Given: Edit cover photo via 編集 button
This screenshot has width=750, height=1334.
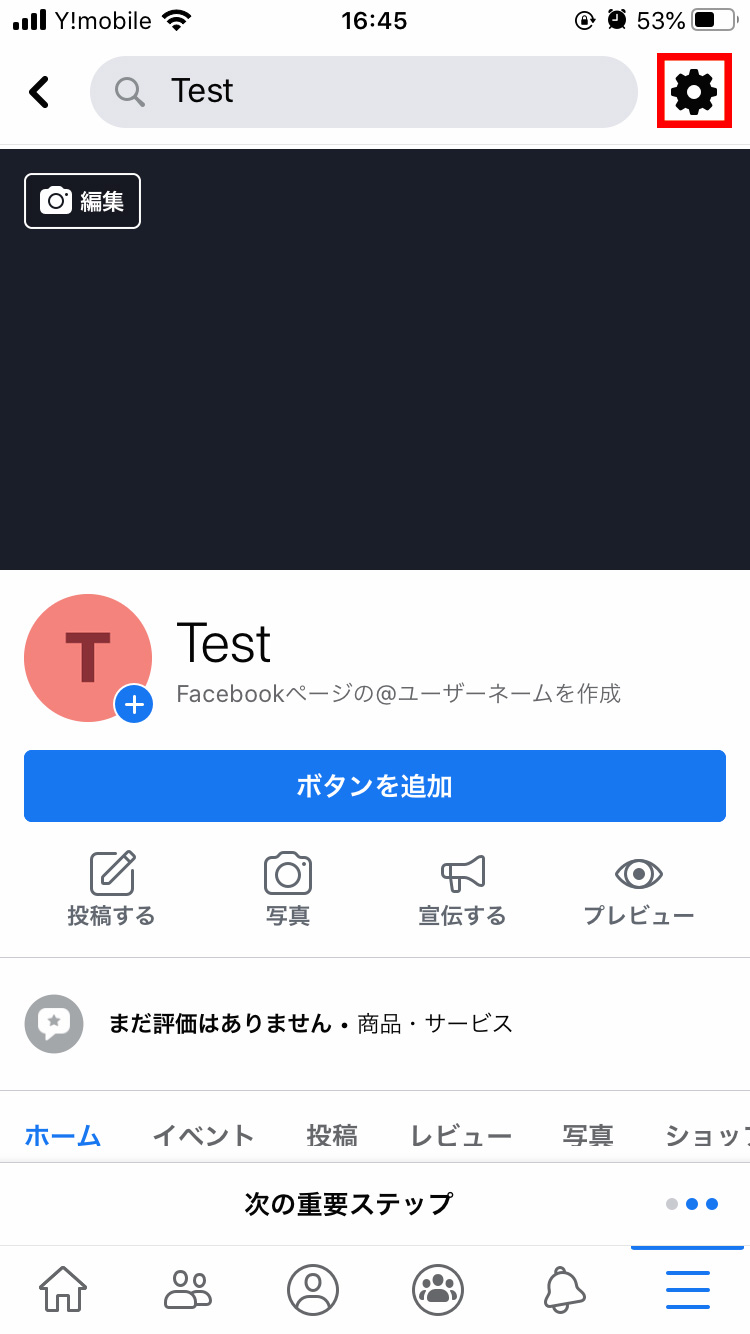Looking at the screenshot, I should 82,201.
